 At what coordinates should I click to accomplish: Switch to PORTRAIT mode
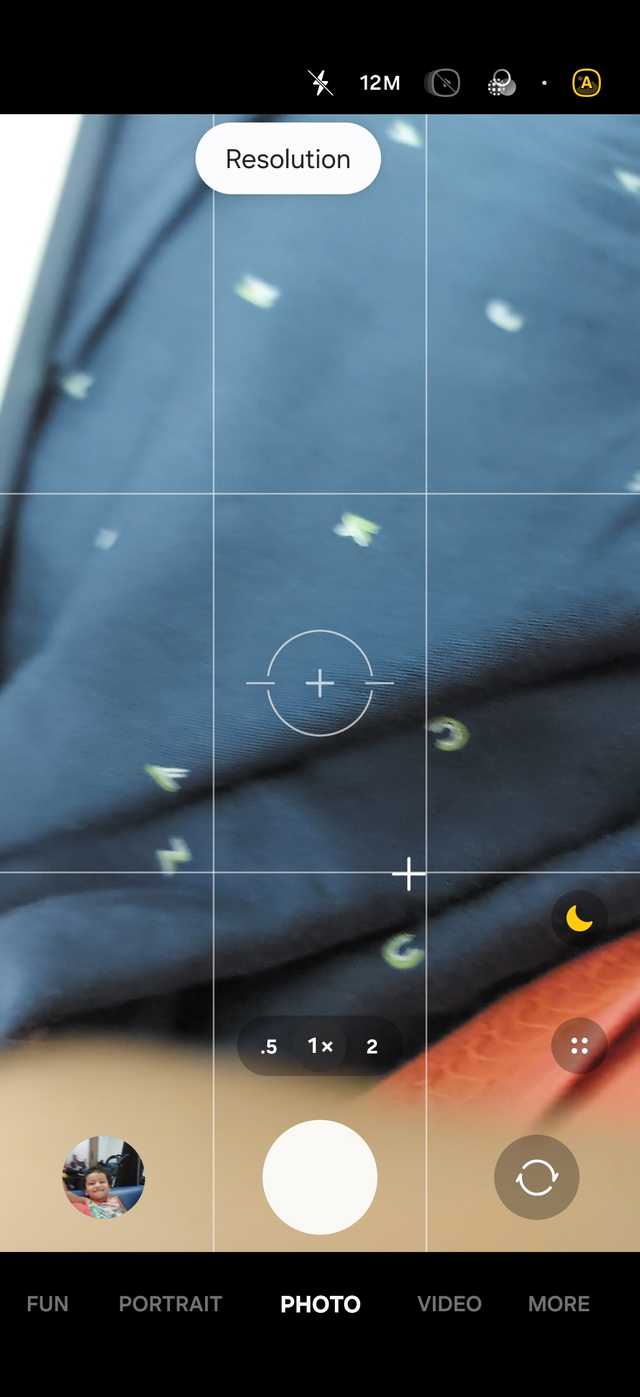pyautogui.click(x=170, y=1304)
